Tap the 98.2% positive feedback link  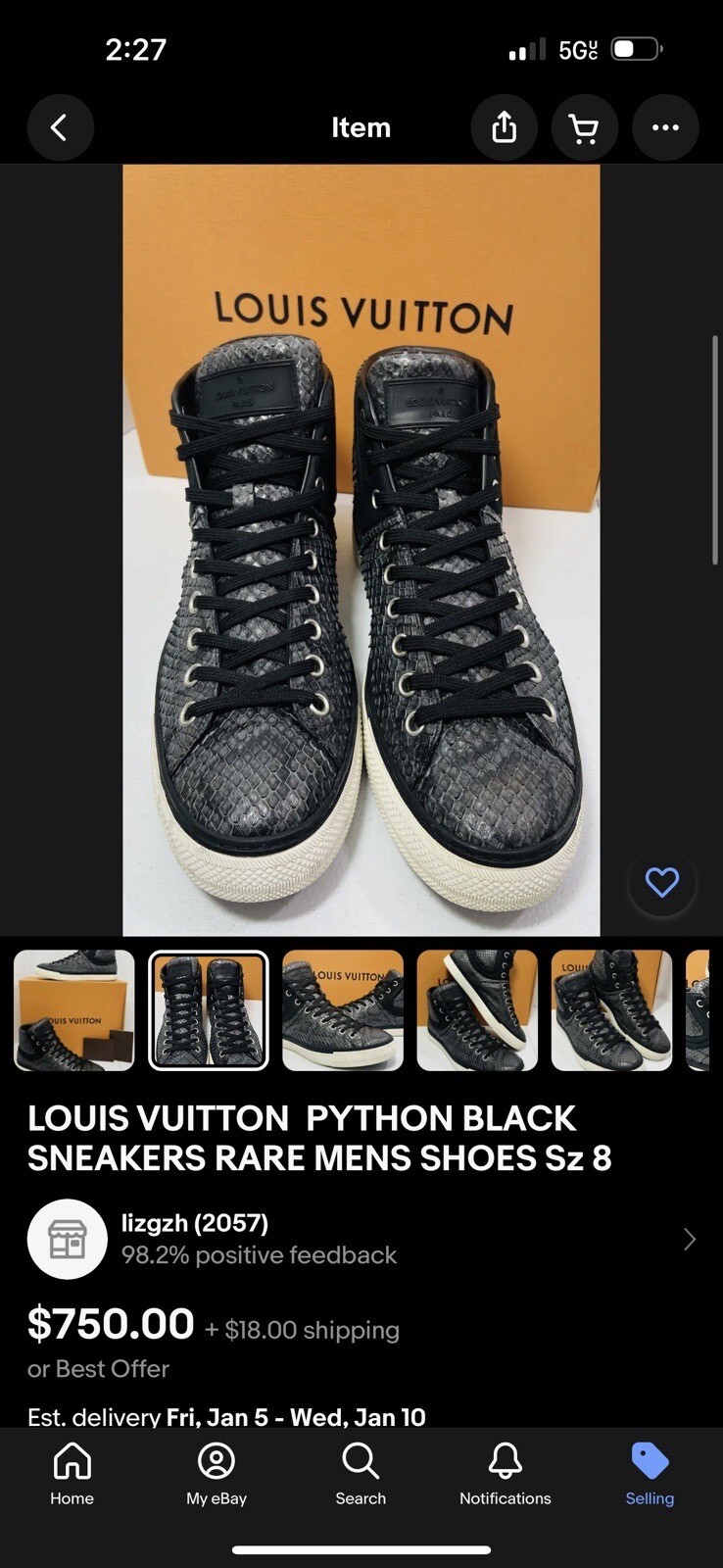[x=259, y=1254]
